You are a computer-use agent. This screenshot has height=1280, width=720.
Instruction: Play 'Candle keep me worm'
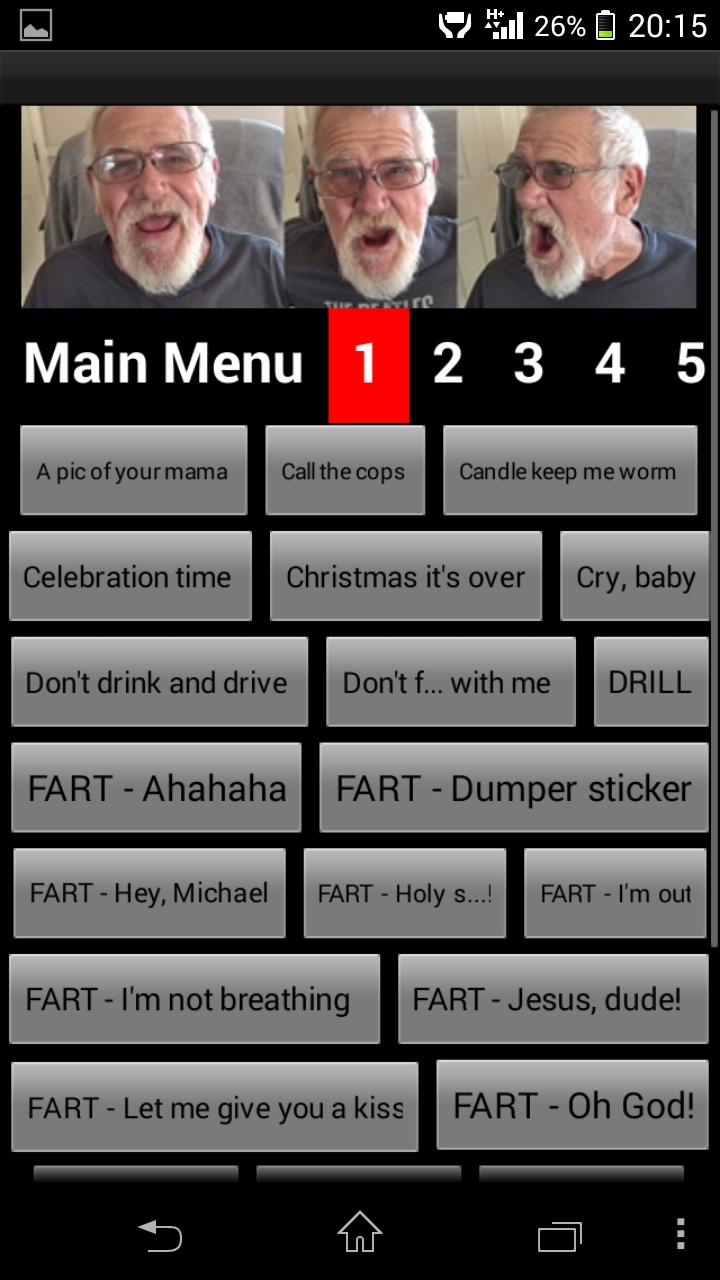click(x=570, y=470)
